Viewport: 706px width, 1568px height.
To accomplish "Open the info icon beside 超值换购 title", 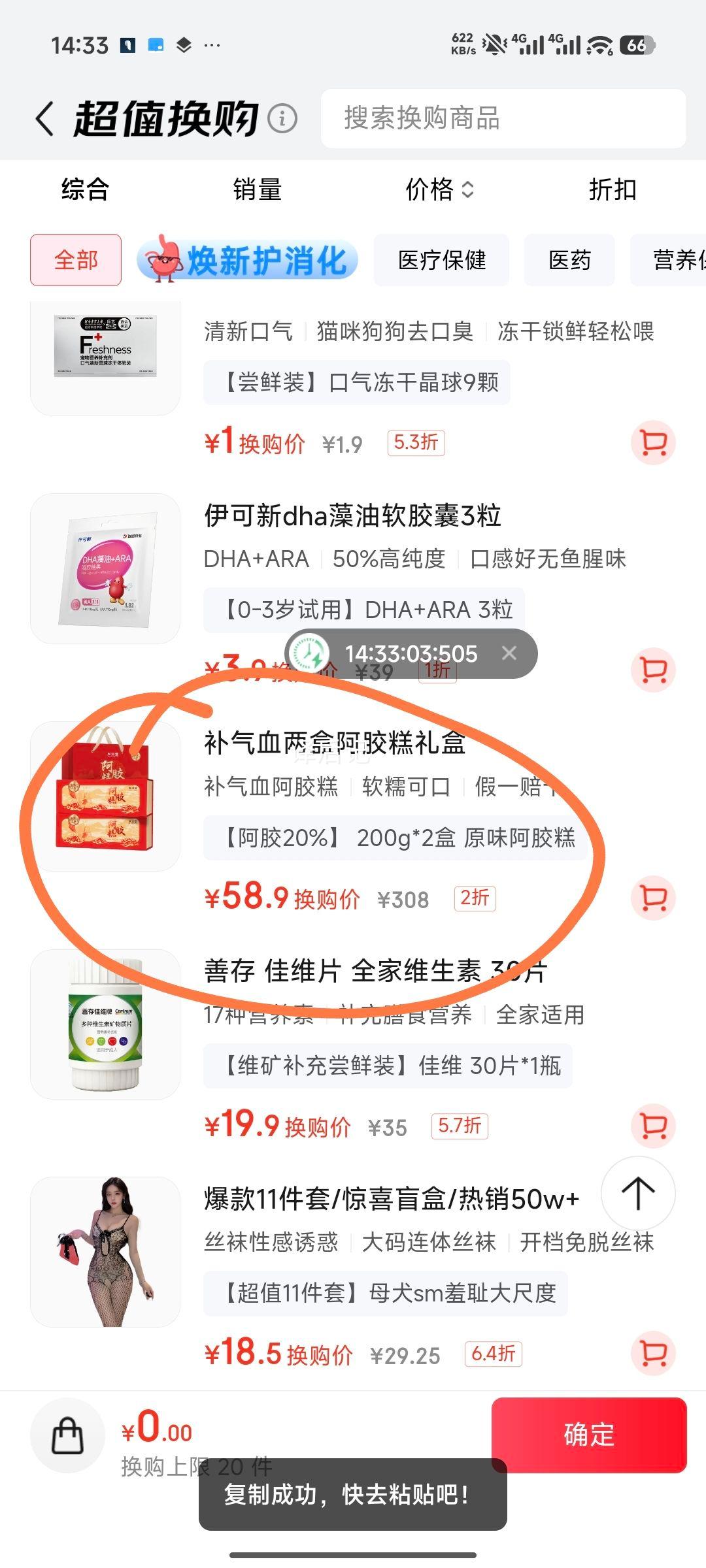I will click(x=280, y=120).
